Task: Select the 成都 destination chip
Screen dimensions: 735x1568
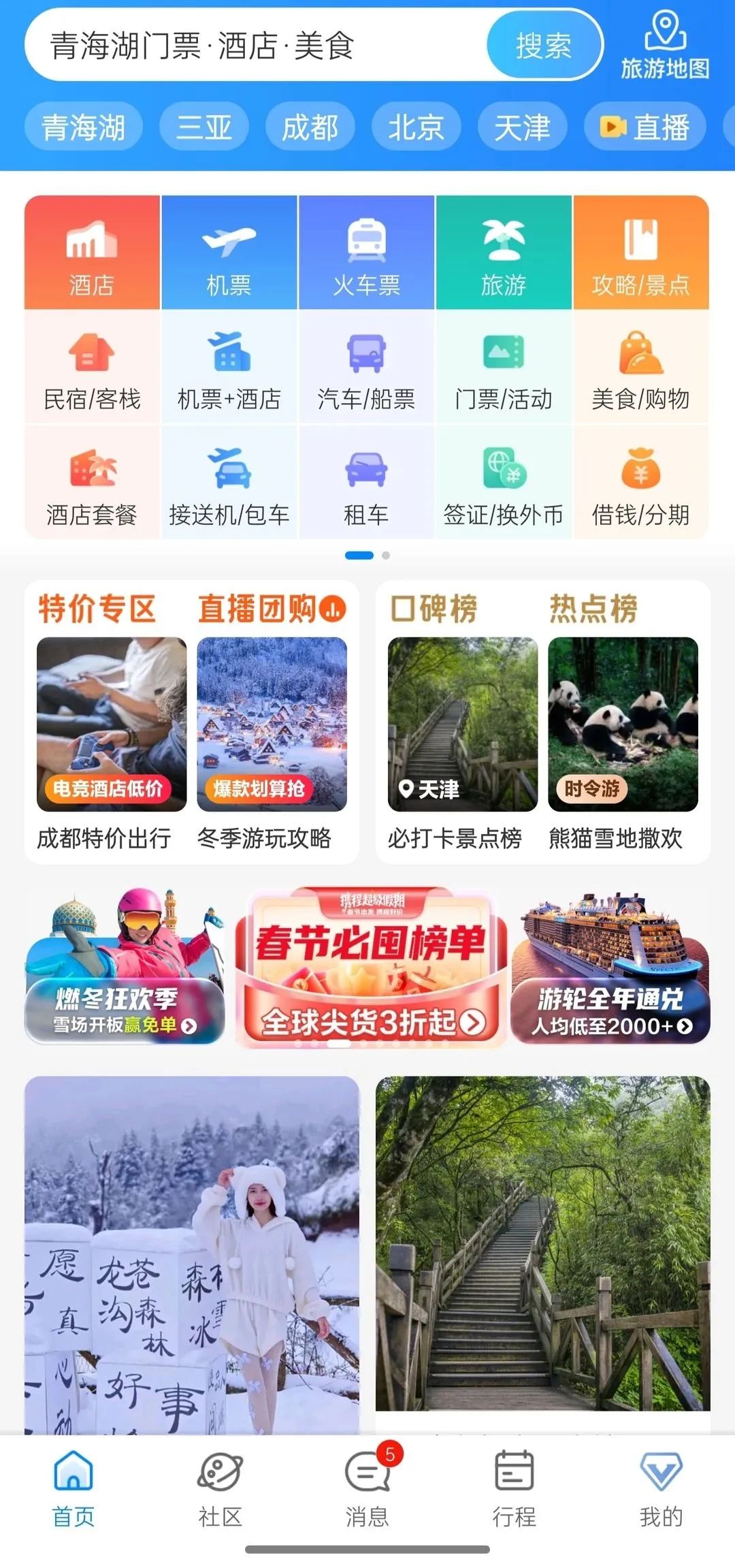Action: (x=310, y=127)
